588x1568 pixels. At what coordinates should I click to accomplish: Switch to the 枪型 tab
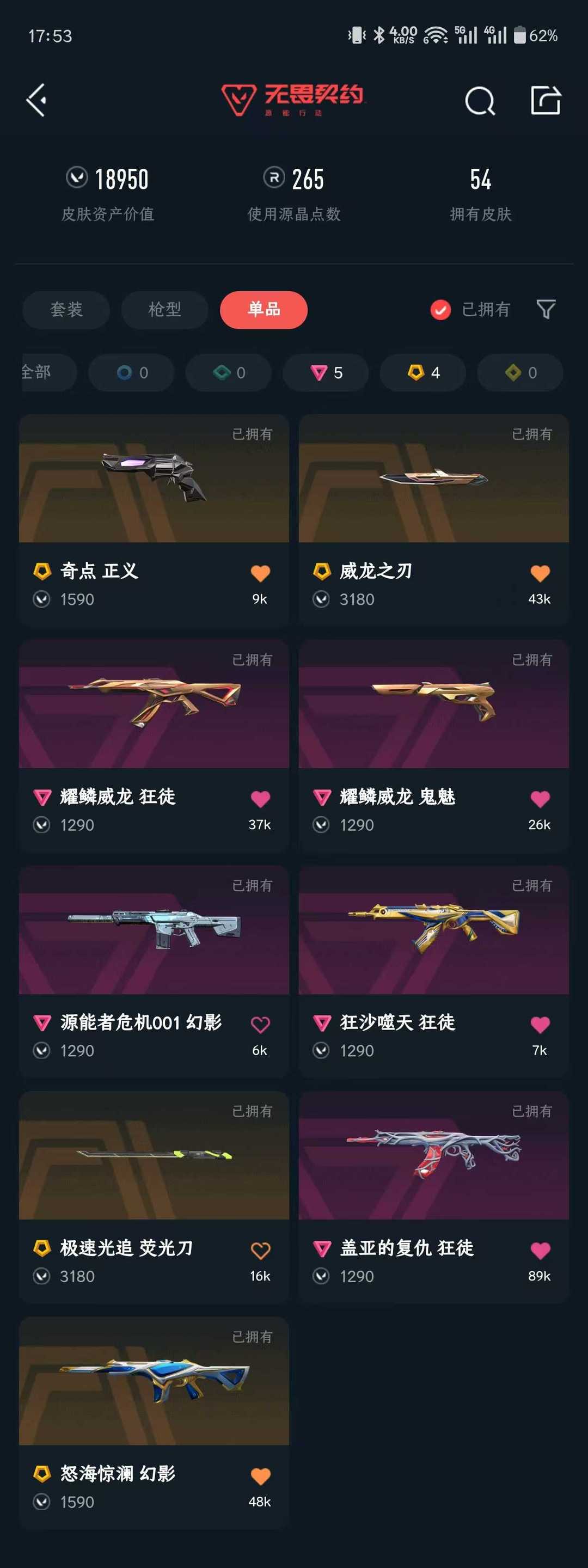[x=164, y=310]
